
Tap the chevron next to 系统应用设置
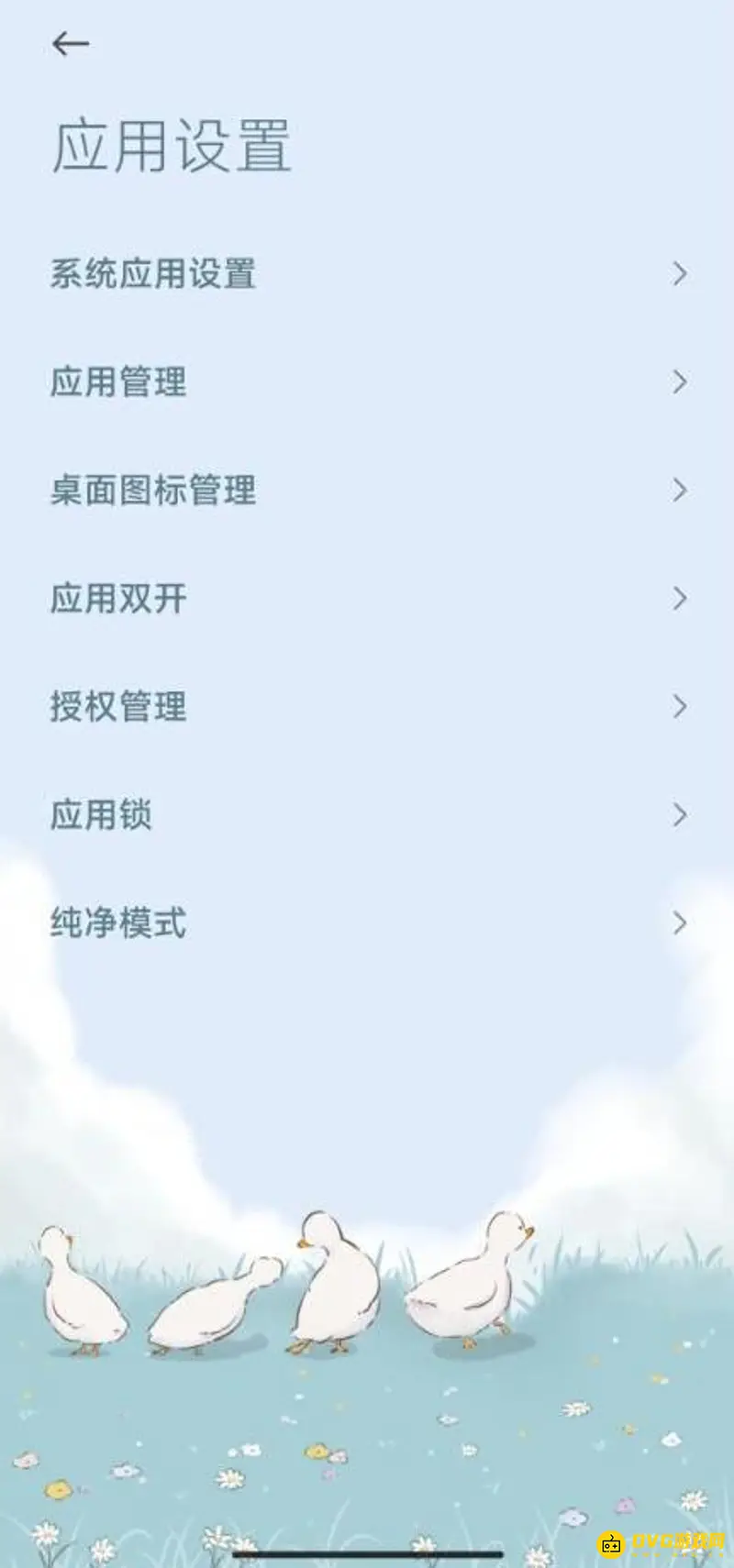click(x=679, y=272)
